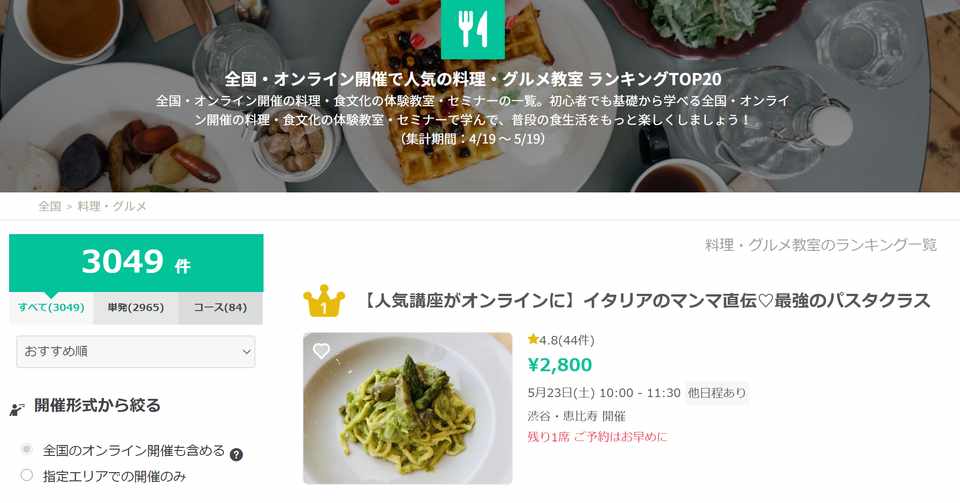Open the 全国 breadcrumb link
960x503 pixels.
click(x=49, y=206)
